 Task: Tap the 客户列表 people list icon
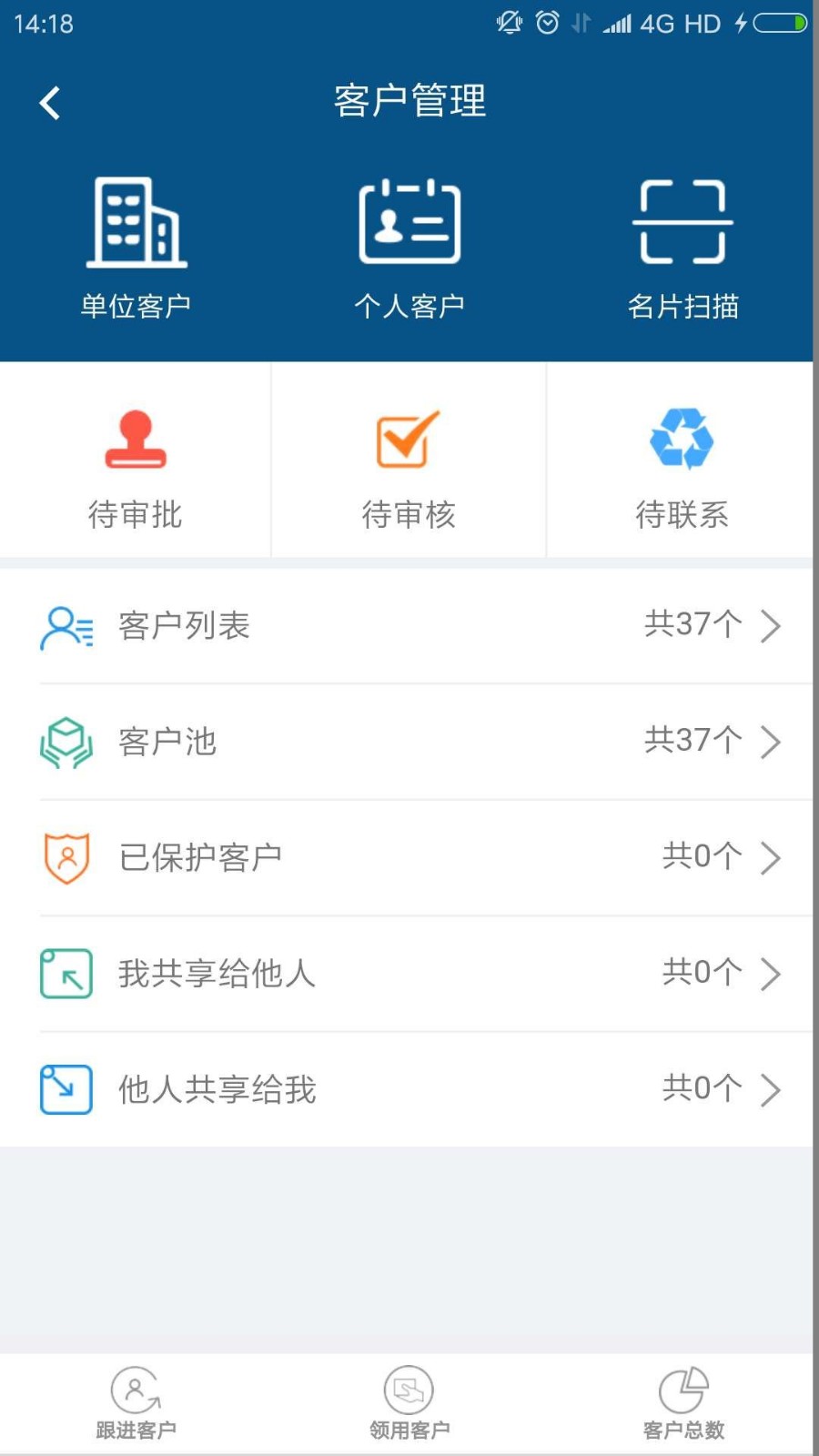click(x=65, y=626)
